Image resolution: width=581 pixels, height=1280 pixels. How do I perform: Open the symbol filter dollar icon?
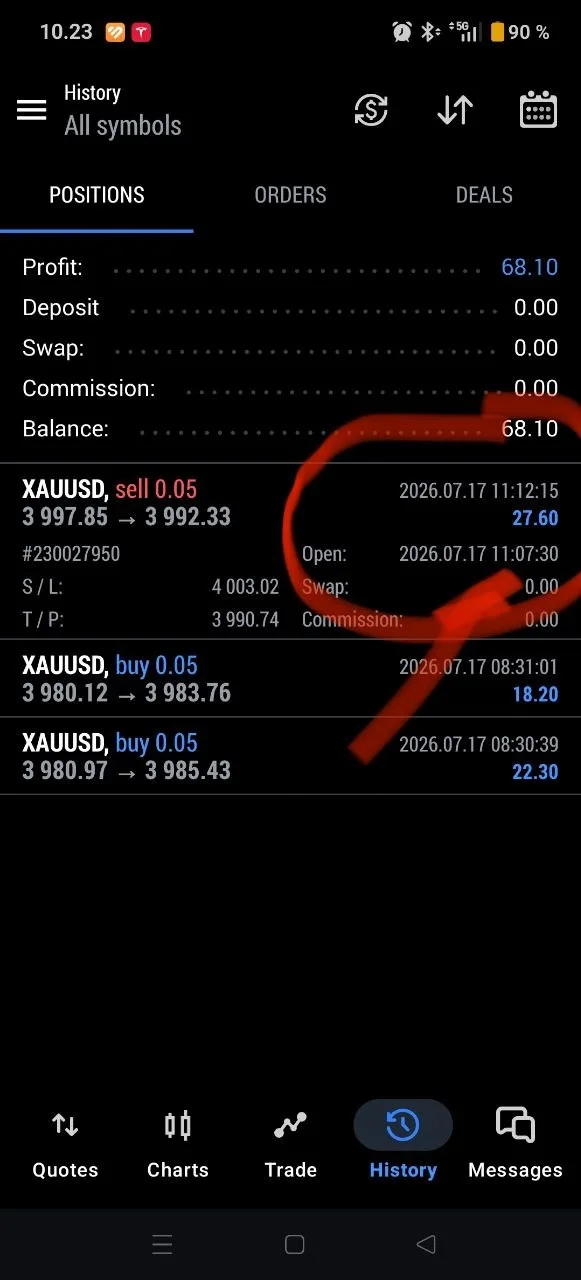point(371,110)
